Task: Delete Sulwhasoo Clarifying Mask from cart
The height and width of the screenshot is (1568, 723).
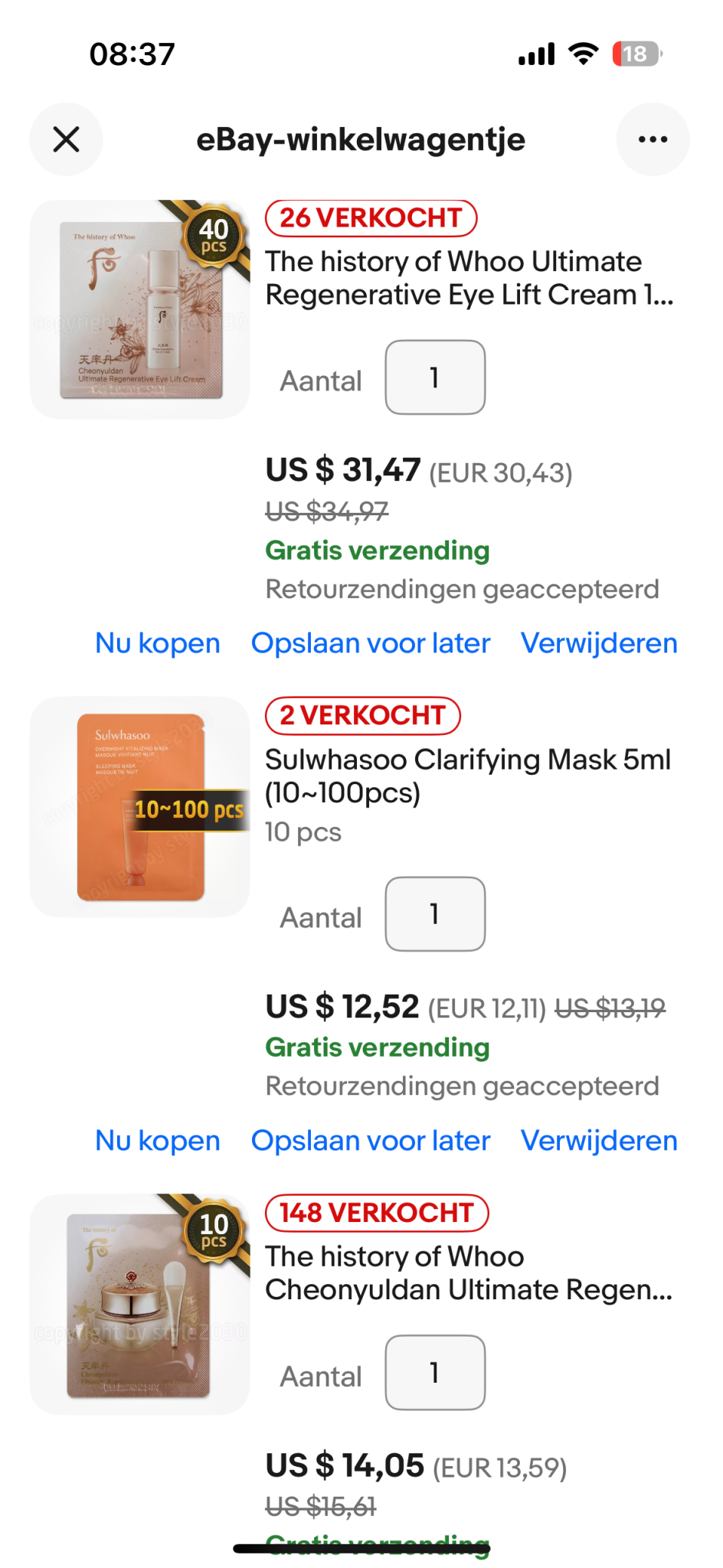Action: (599, 1141)
